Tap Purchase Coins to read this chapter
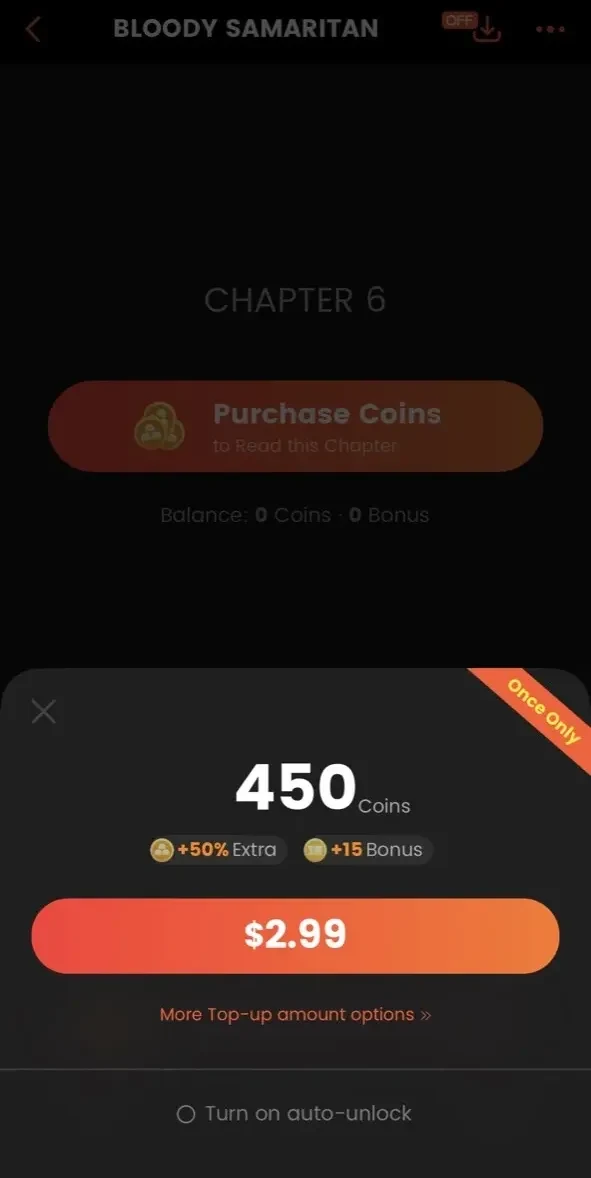Image resolution: width=591 pixels, height=1178 pixels. tap(295, 426)
